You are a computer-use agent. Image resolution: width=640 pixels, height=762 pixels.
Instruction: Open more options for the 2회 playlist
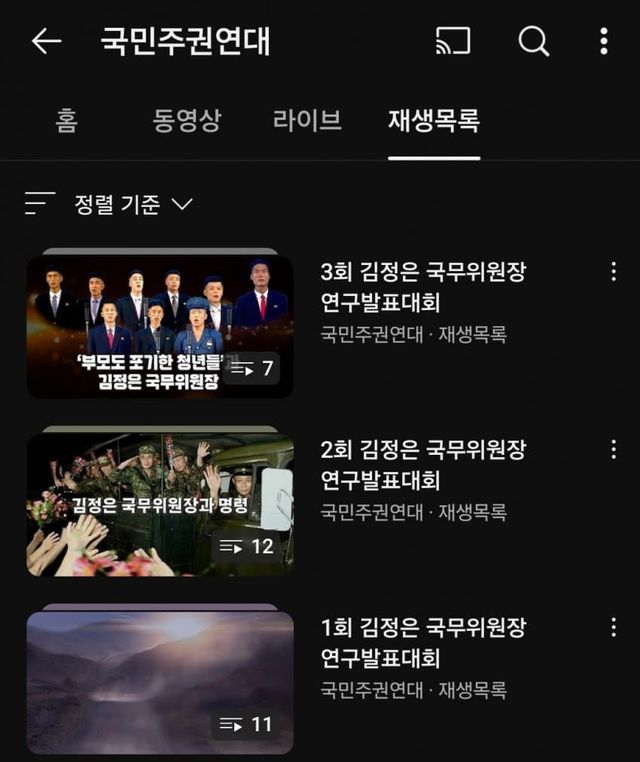(613, 449)
